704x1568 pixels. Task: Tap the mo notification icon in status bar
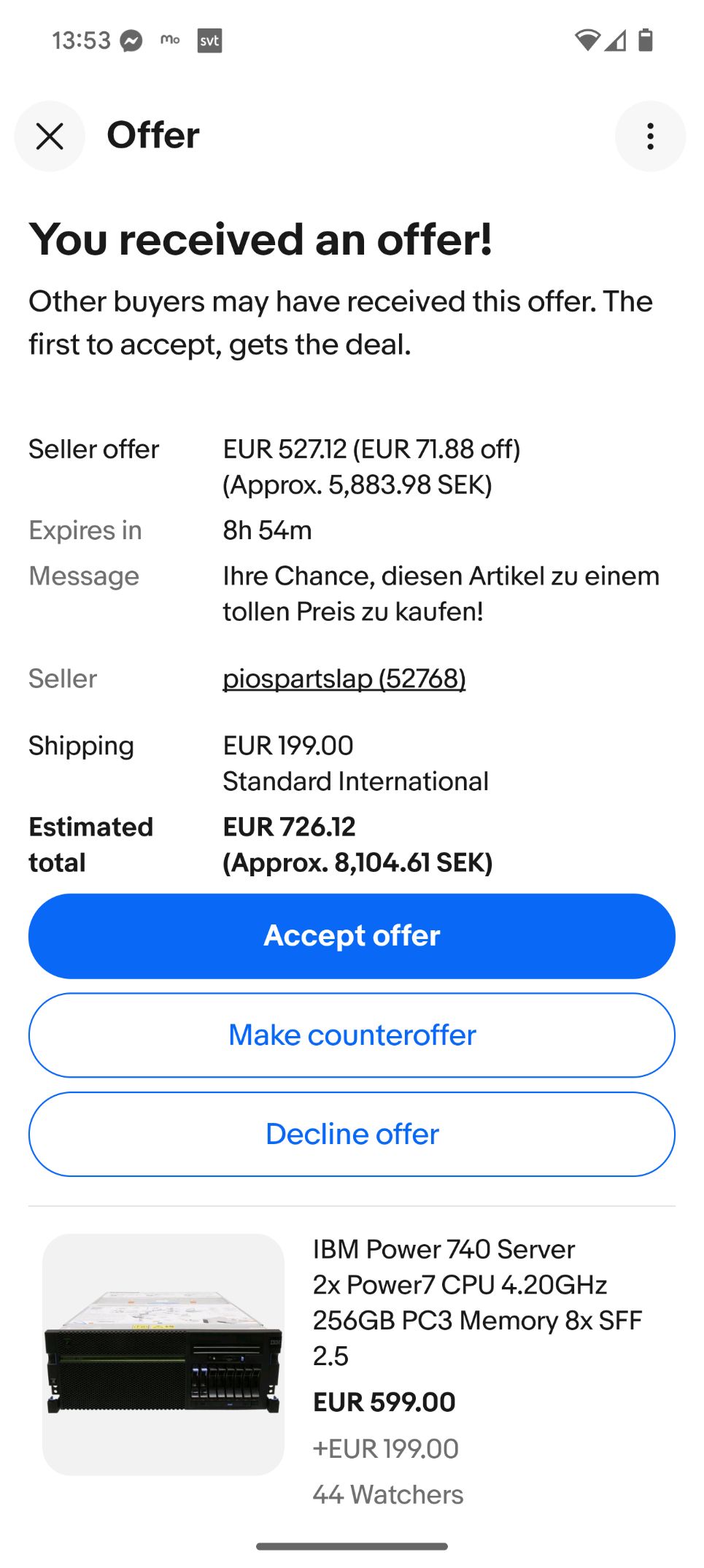coord(170,40)
